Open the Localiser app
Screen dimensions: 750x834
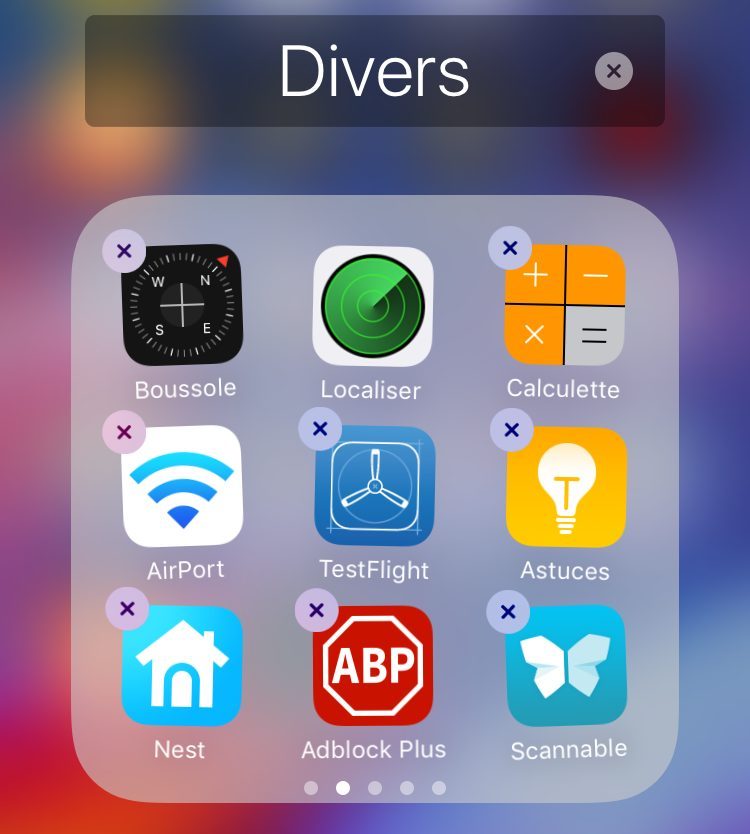[373, 305]
